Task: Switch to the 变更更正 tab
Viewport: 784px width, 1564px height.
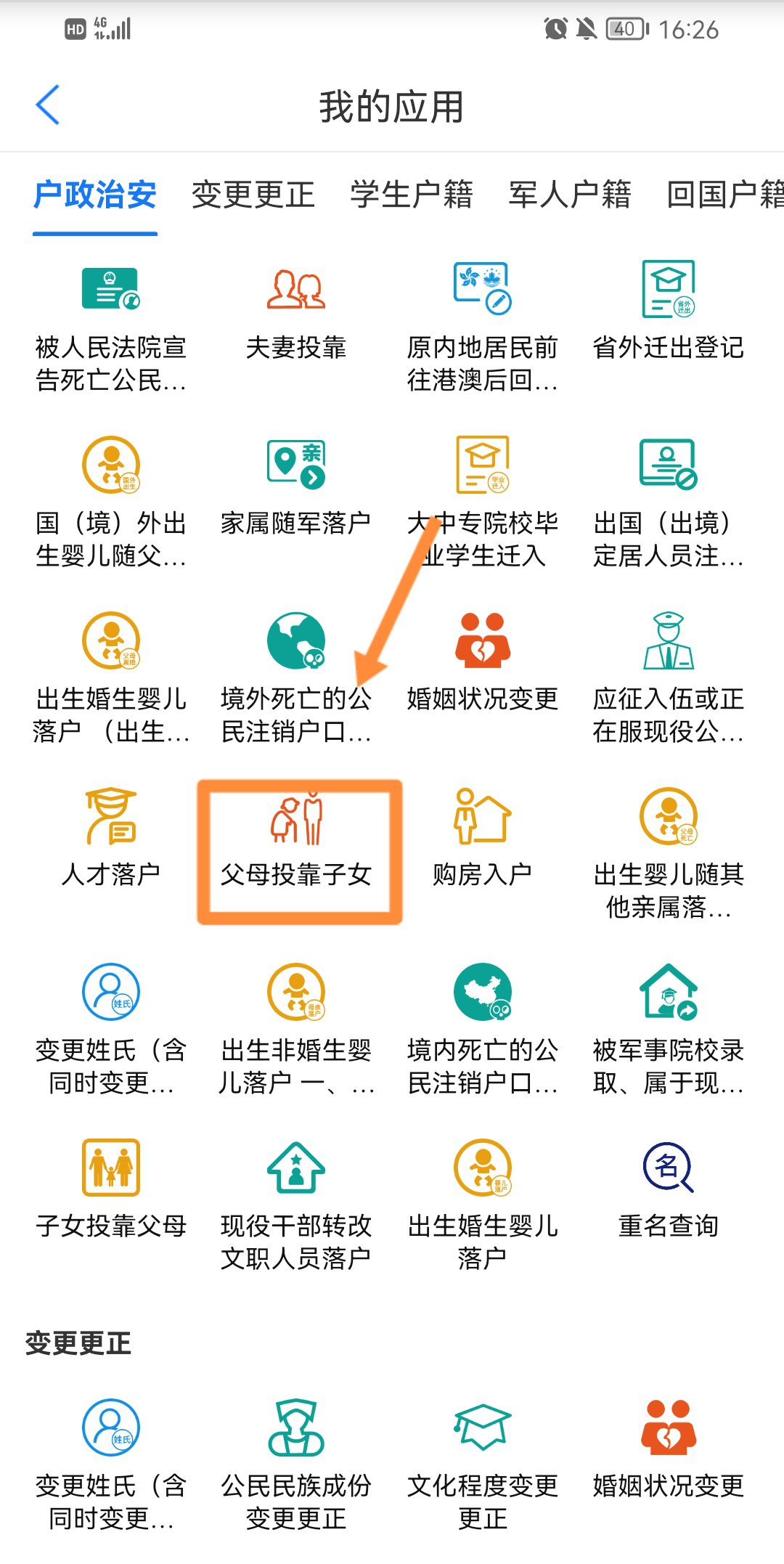Action: click(253, 195)
